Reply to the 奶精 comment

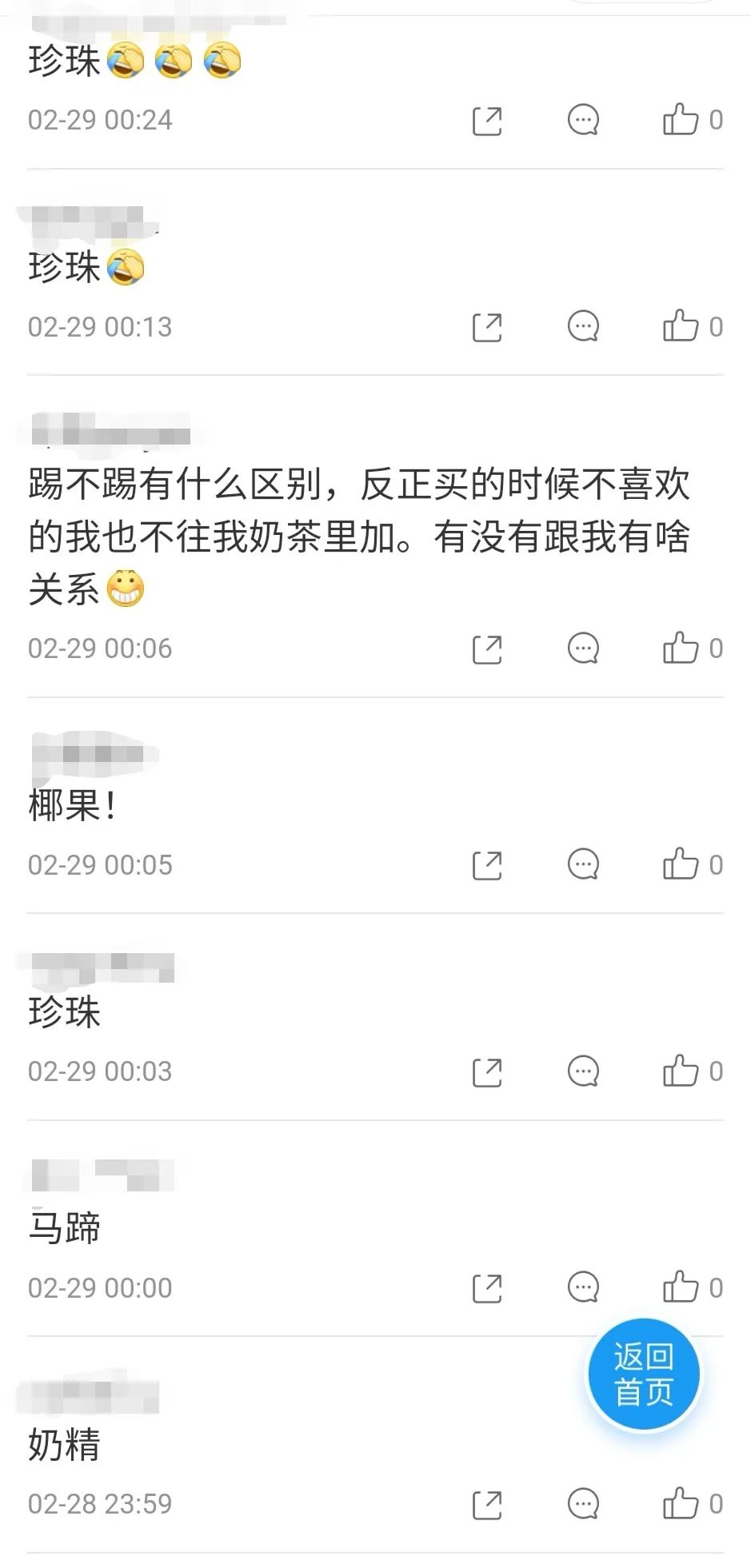pyautogui.click(x=583, y=1503)
